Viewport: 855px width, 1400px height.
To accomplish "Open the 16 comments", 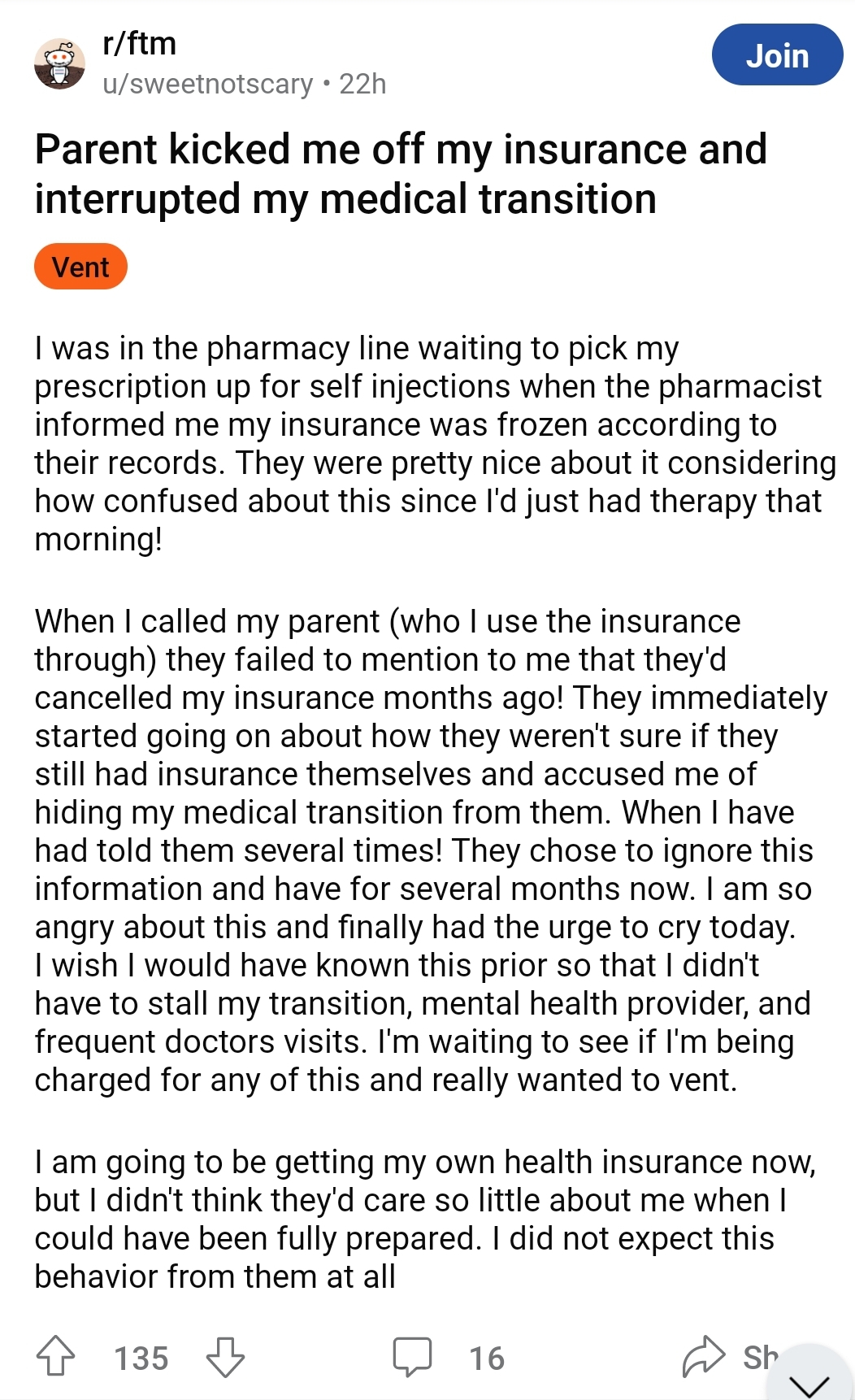I will (x=449, y=1357).
